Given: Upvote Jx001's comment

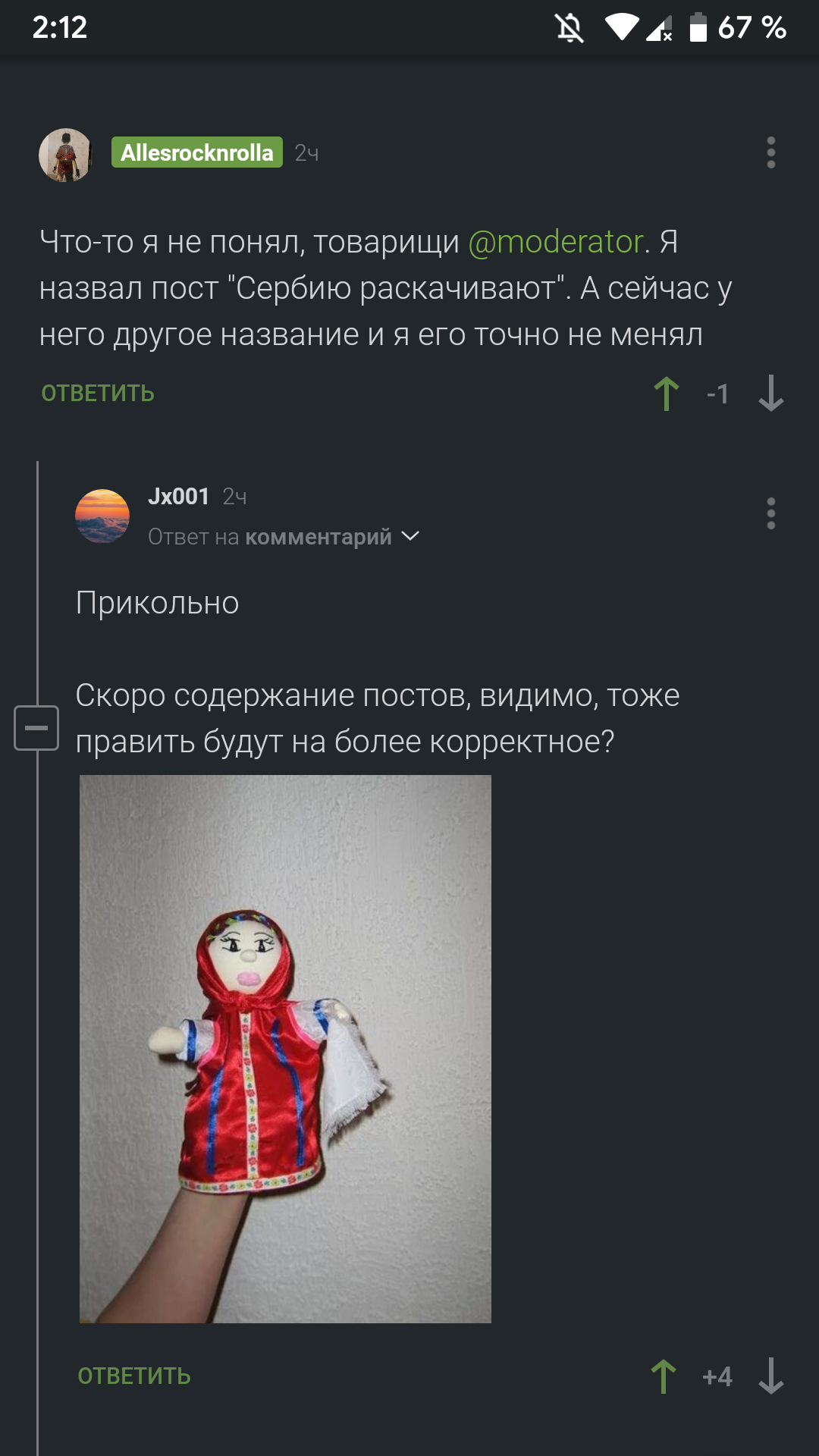Looking at the screenshot, I should pos(664,1376).
